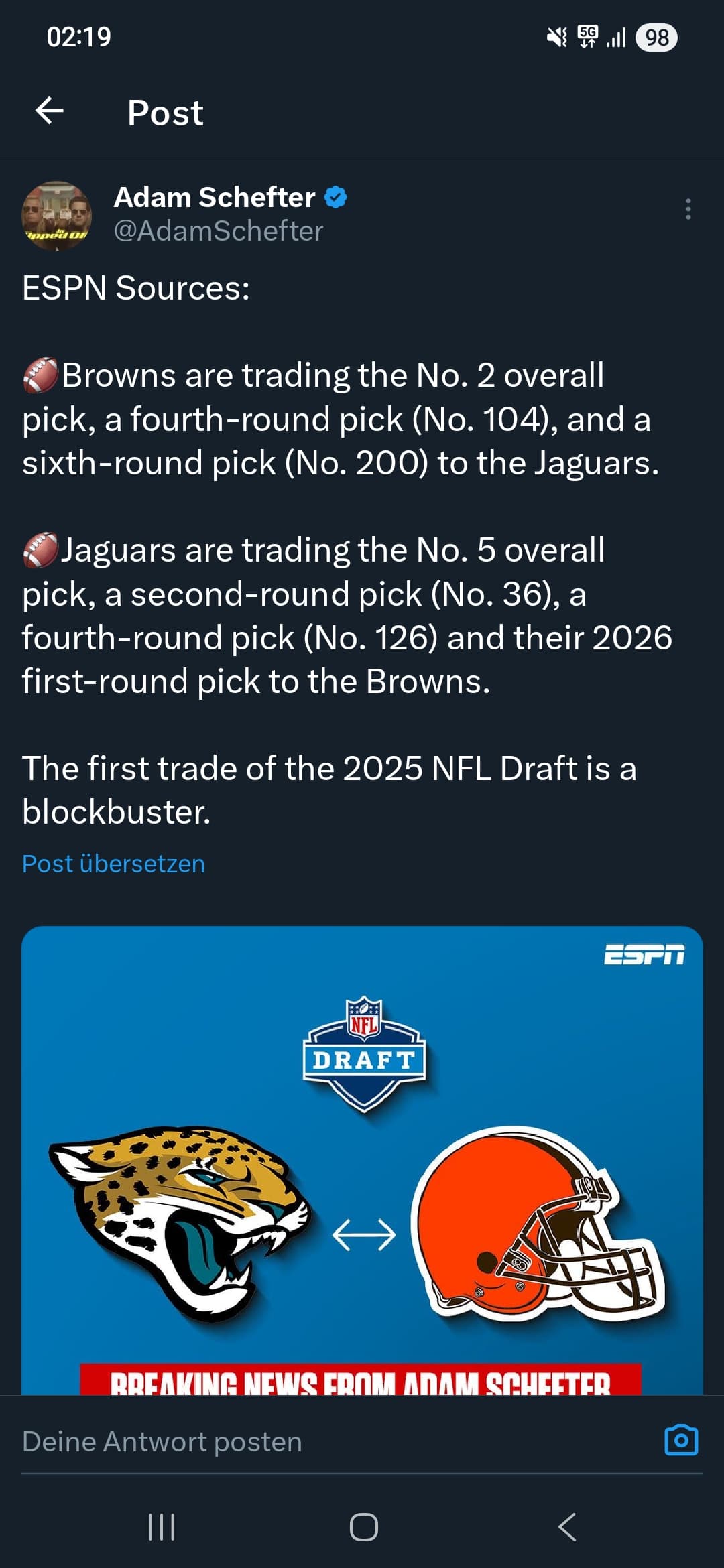Open the post's three-dot overflow menu
This screenshot has width=724, height=1568.
coord(688,209)
